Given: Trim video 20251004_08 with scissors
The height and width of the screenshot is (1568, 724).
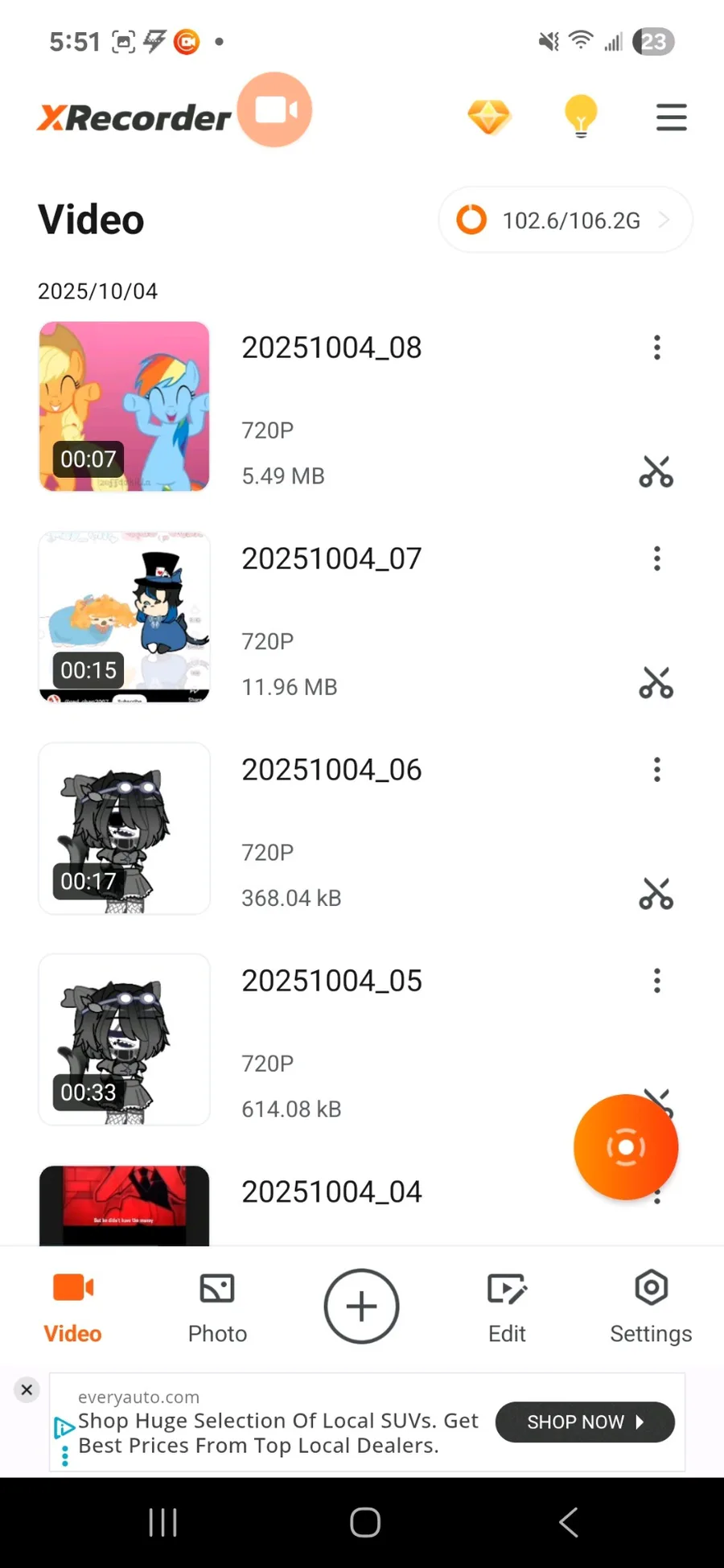Looking at the screenshot, I should coord(656,472).
